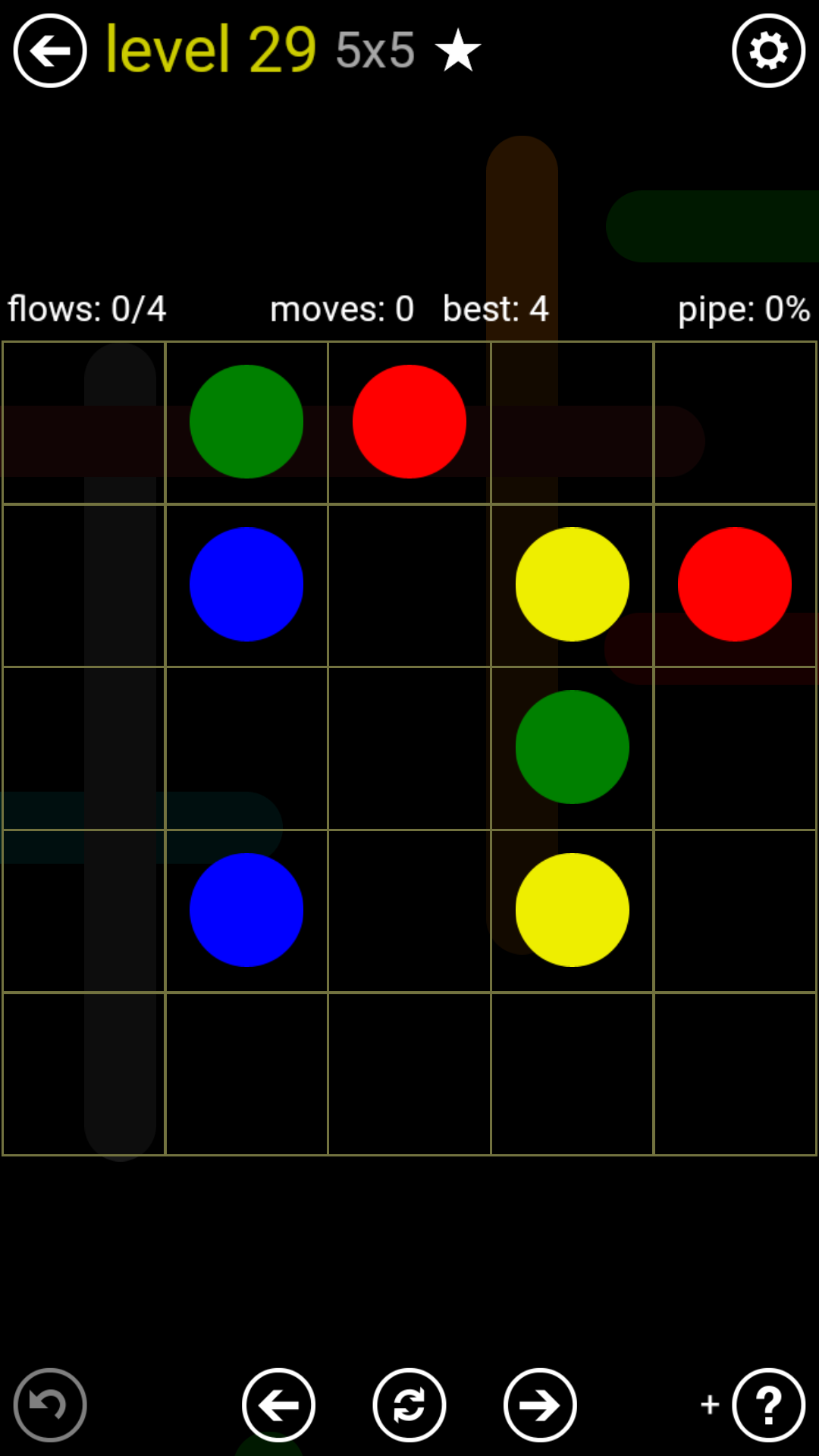Select the yellow dot in the second row
Viewport: 819px width, 1456px height.
572,584
